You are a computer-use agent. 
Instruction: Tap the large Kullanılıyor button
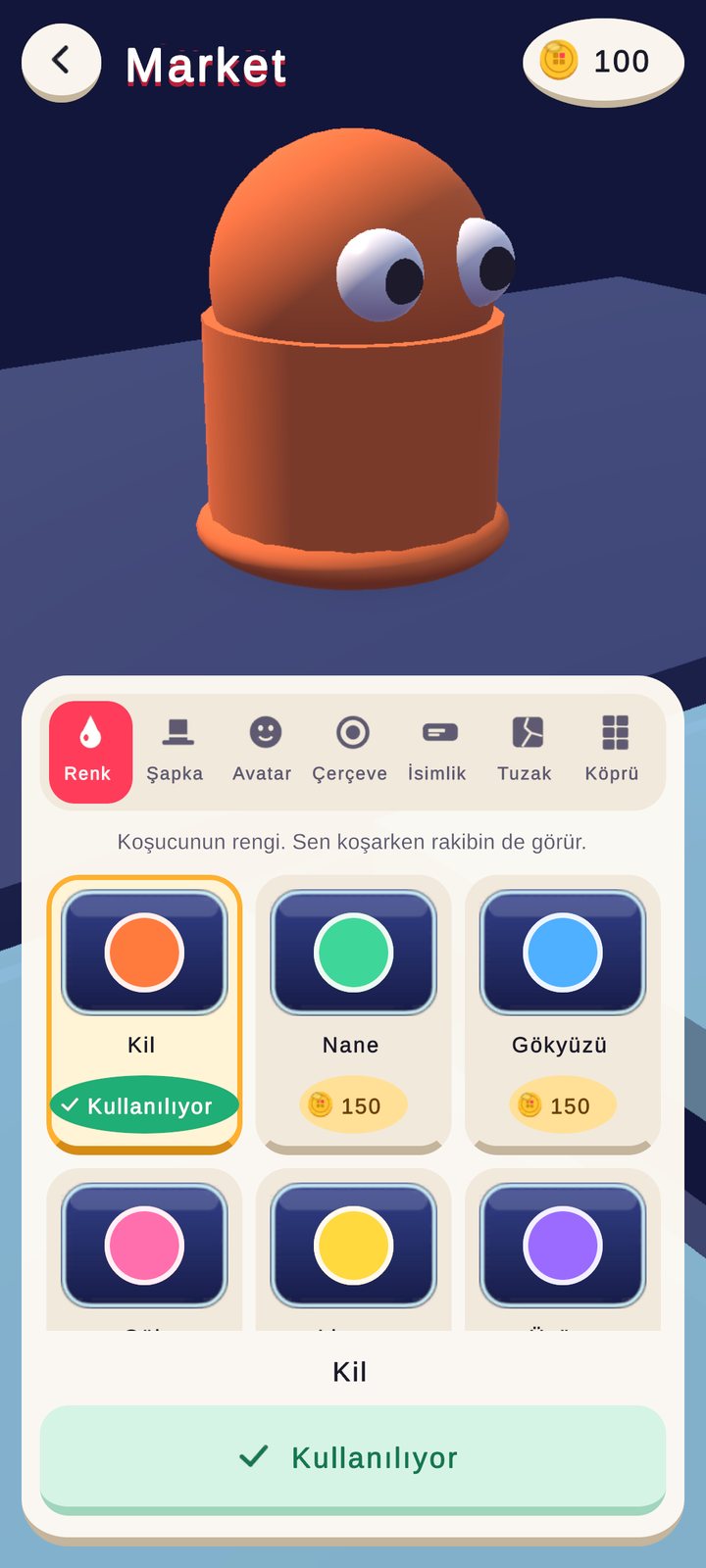[x=353, y=1458]
